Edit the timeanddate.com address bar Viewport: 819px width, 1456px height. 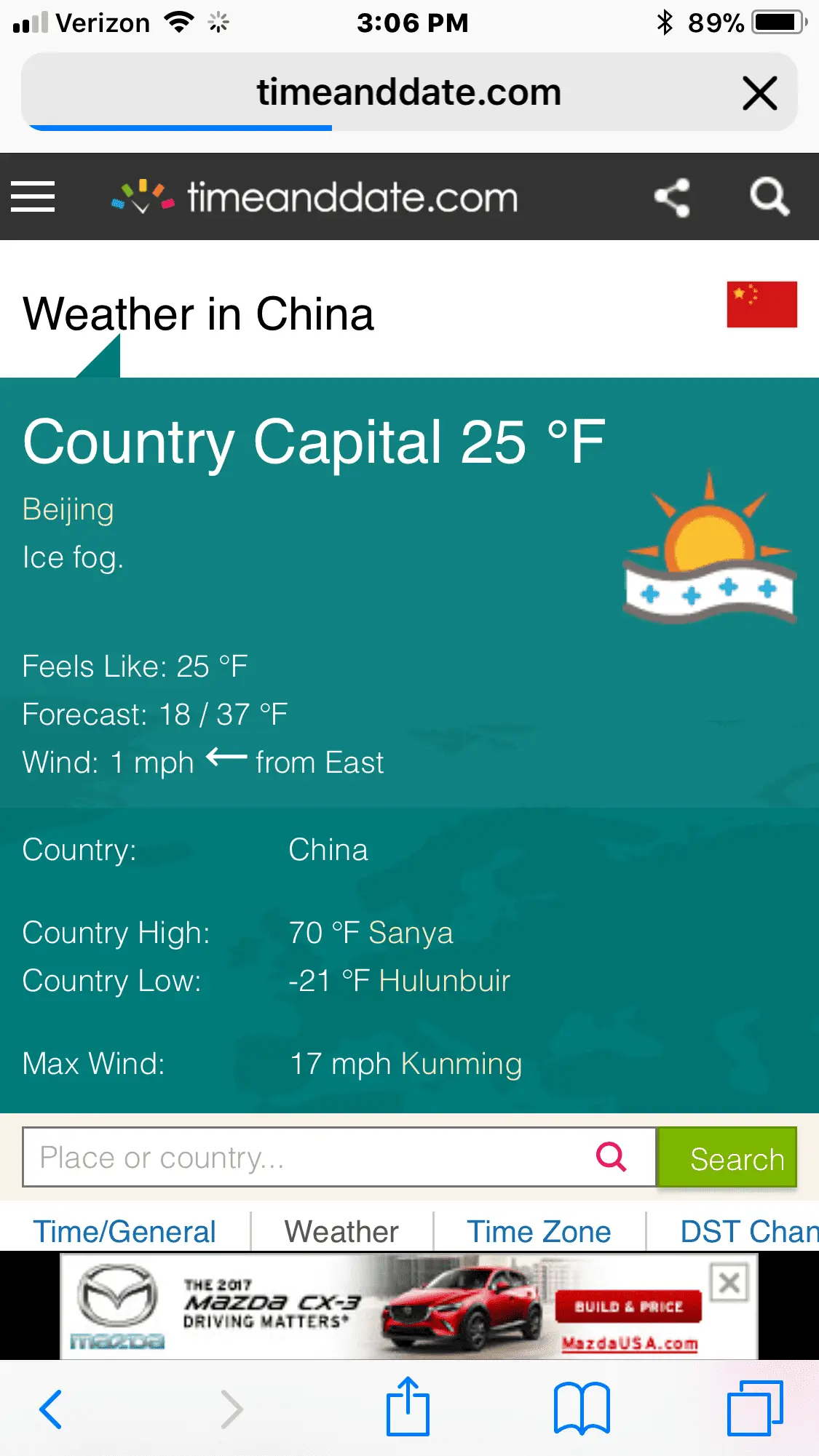(x=408, y=93)
